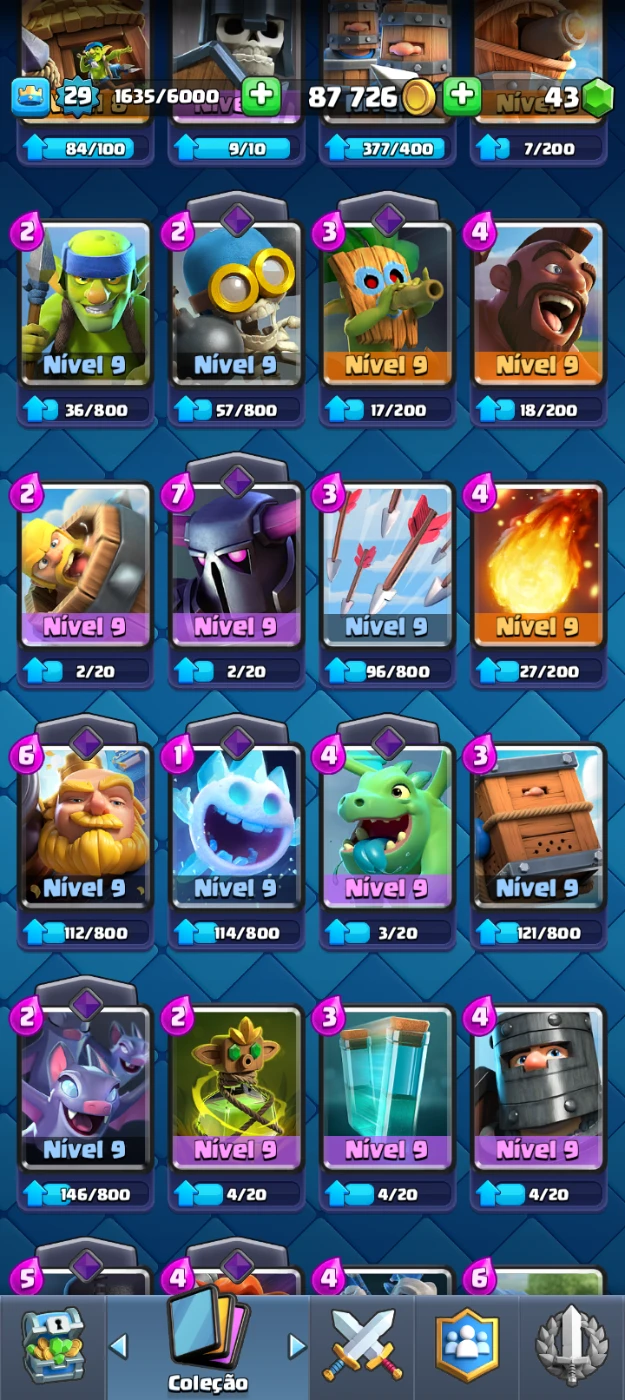
Task: Open the Fireball spell card
Action: click(538, 567)
